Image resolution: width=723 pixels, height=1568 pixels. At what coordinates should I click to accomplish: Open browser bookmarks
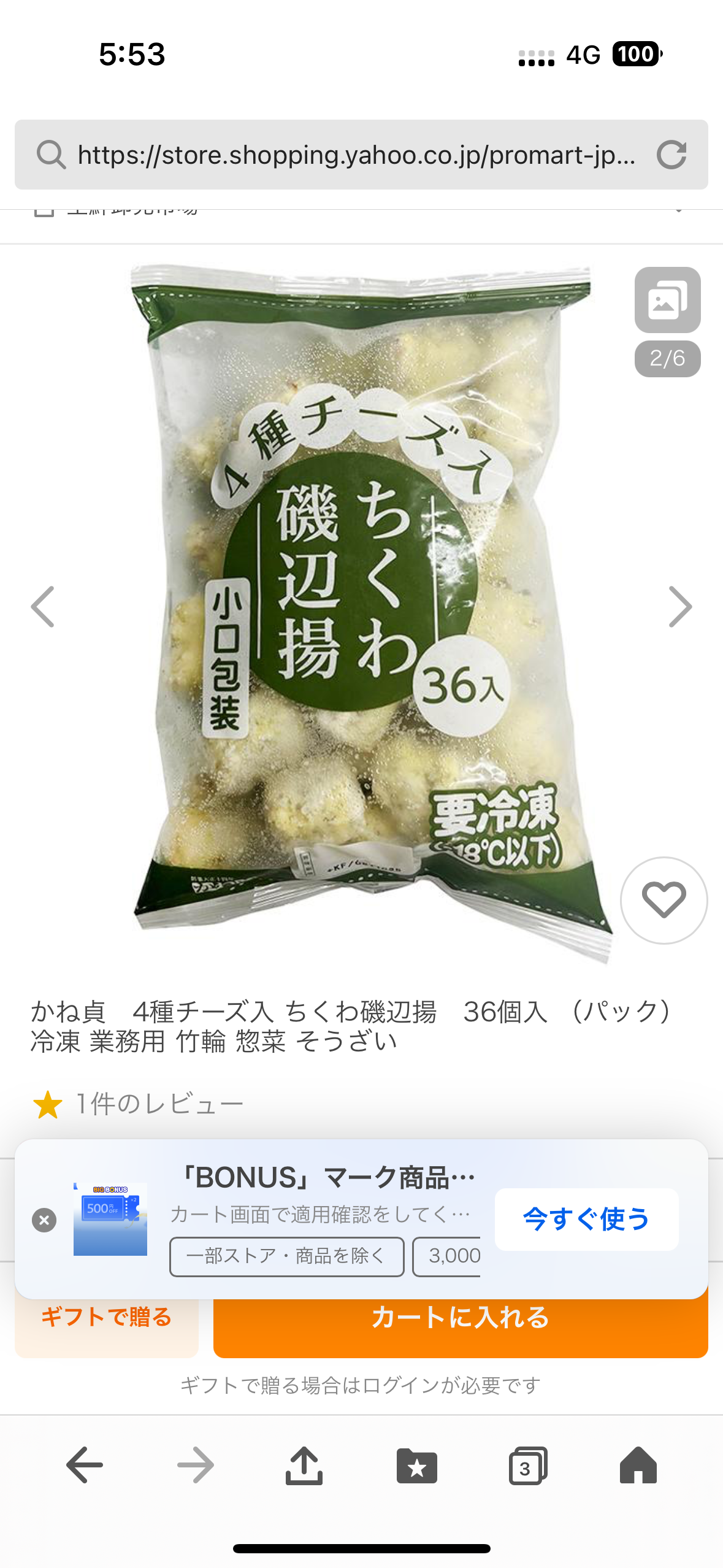coord(417,1465)
